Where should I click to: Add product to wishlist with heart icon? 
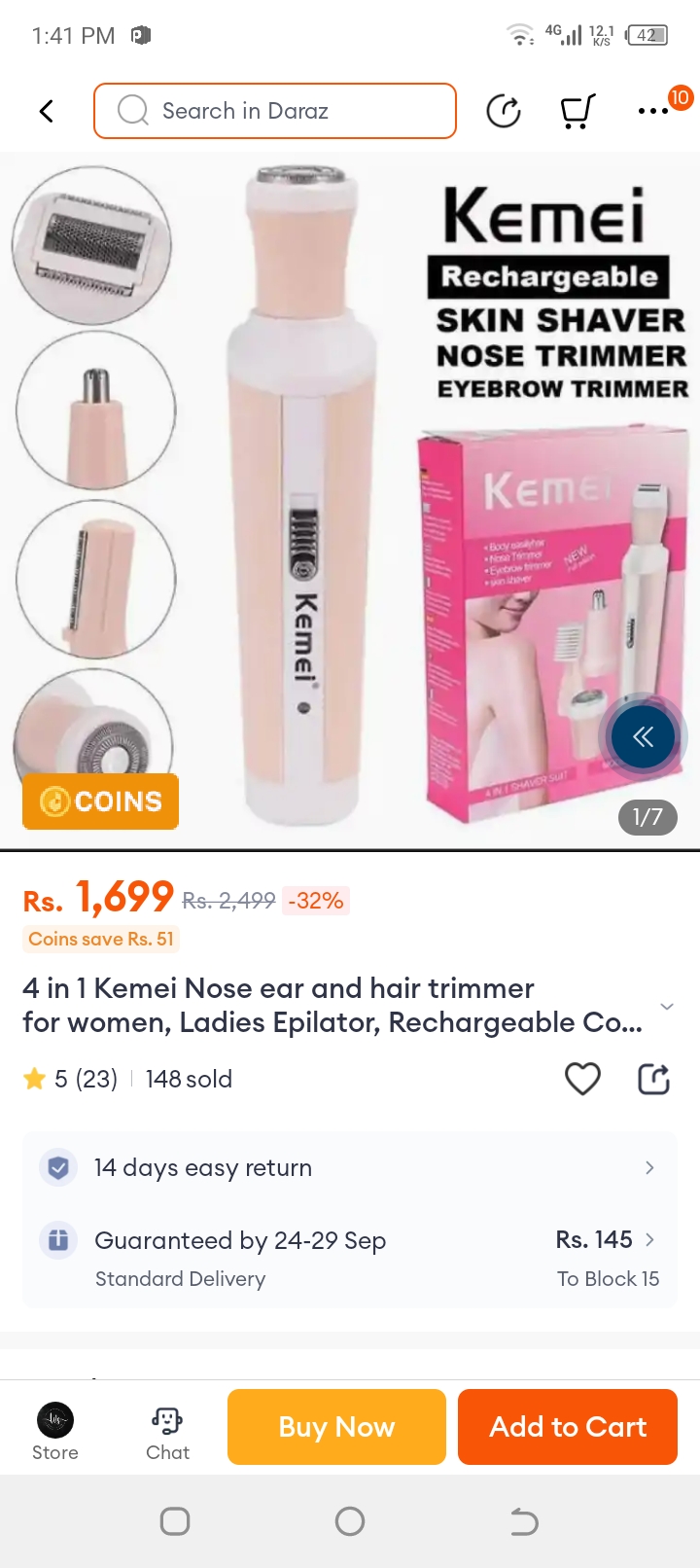(x=582, y=1079)
